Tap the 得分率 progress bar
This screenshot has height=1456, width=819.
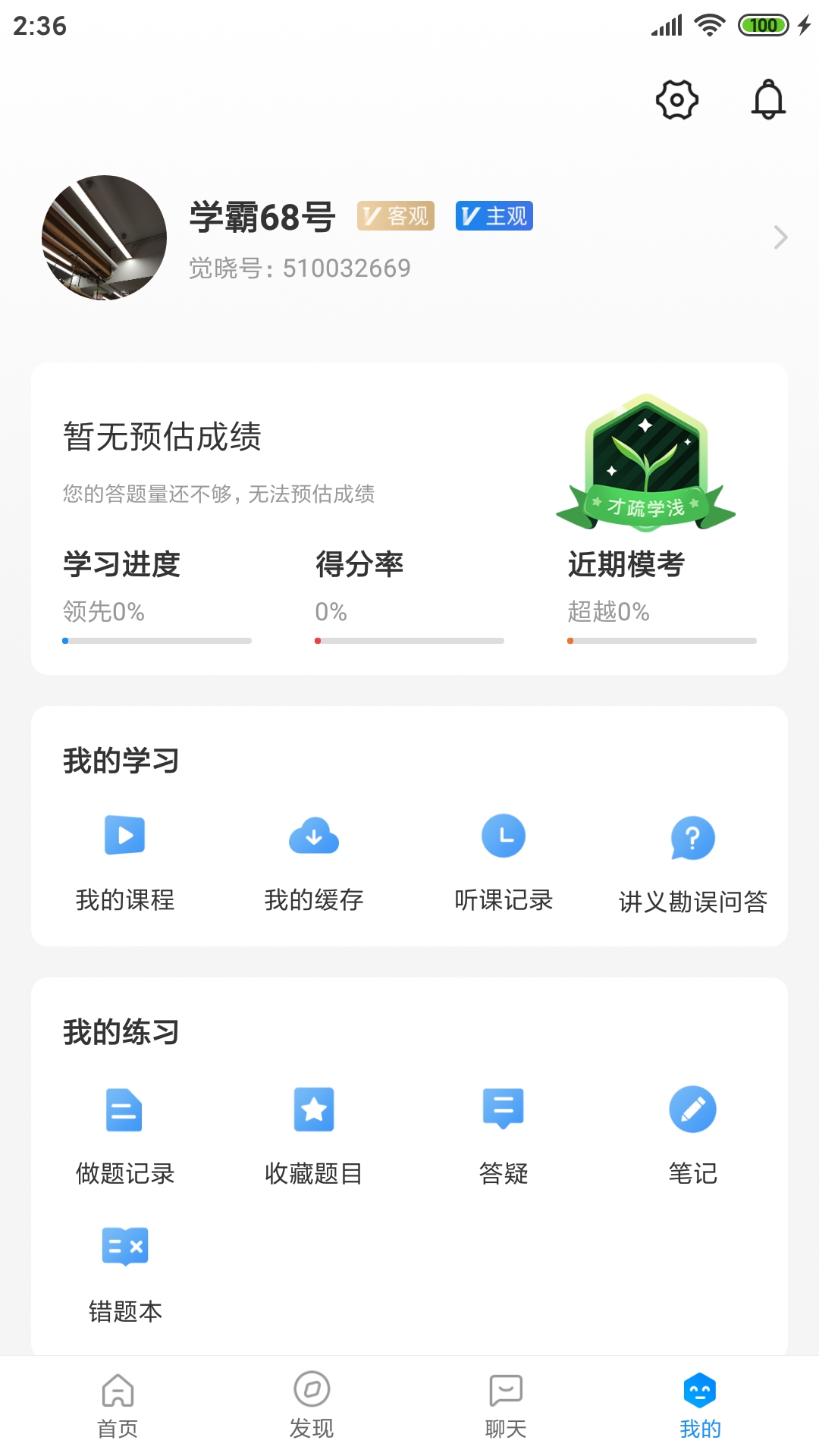409,641
